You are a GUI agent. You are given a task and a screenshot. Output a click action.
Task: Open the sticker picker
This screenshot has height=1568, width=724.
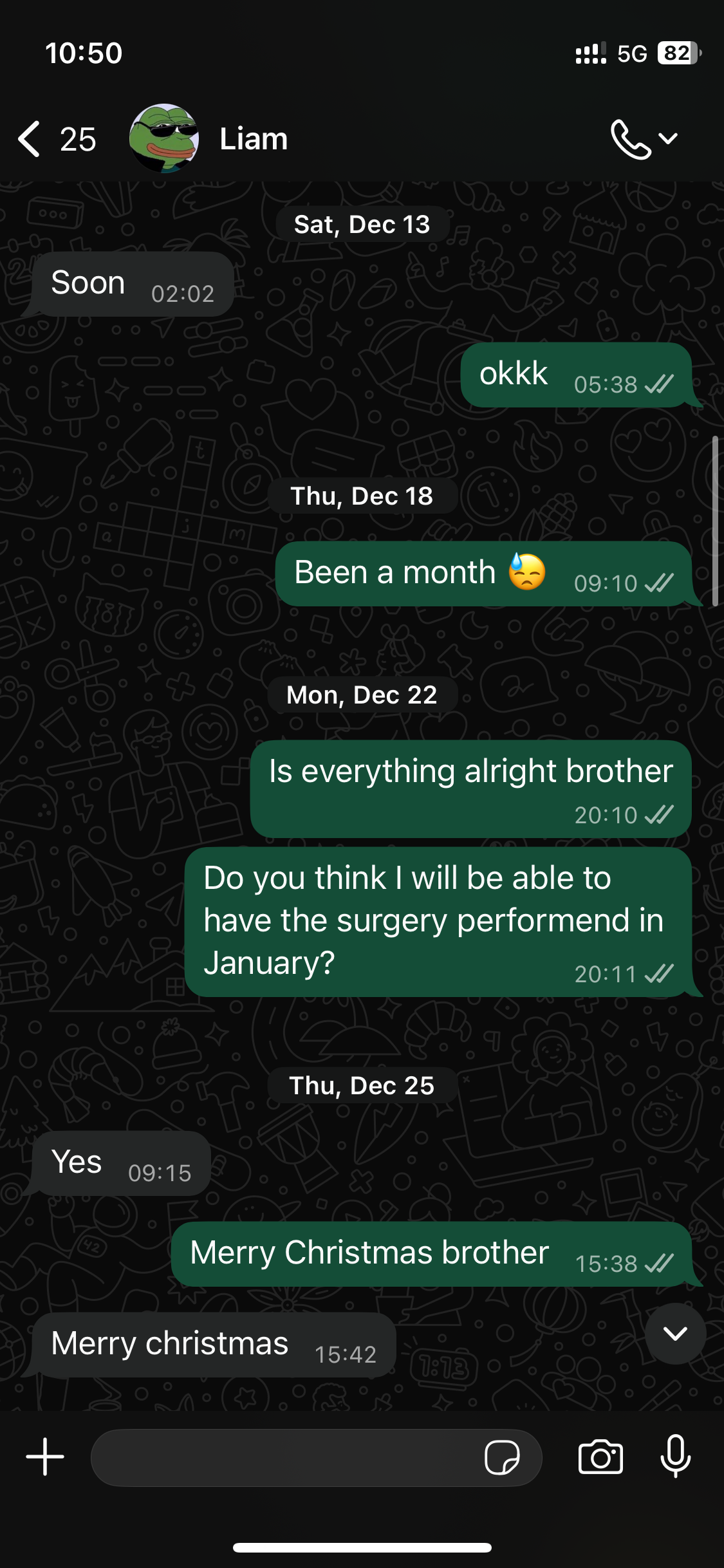click(x=502, y=1457)
